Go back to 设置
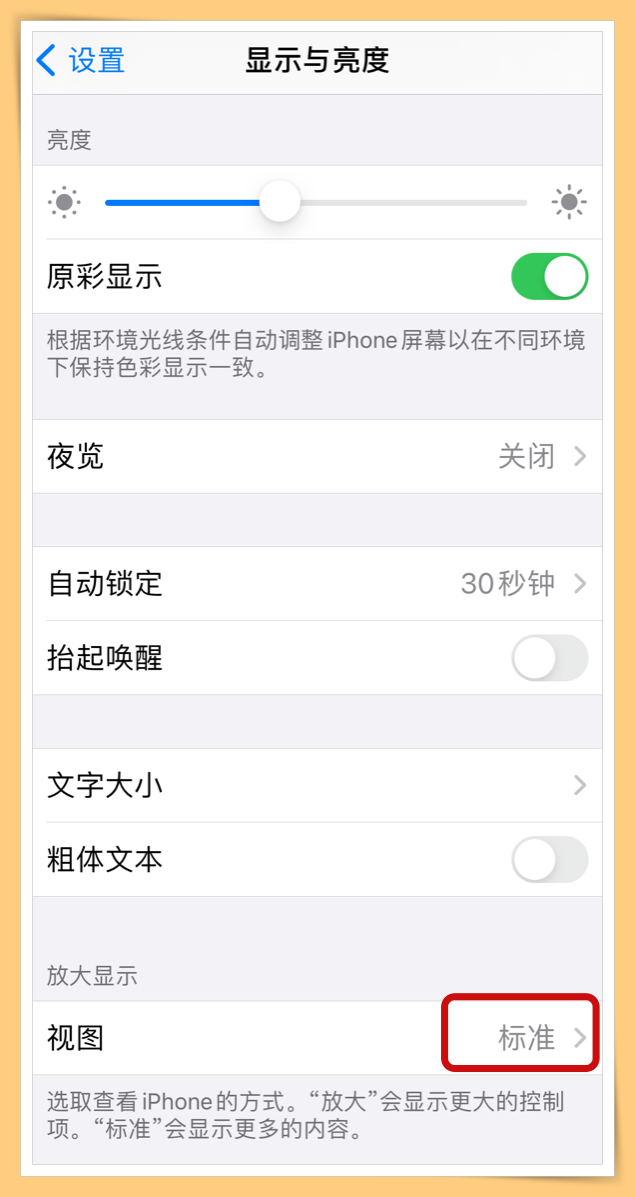The image size is (635, 1197). (x=80, y=60)
